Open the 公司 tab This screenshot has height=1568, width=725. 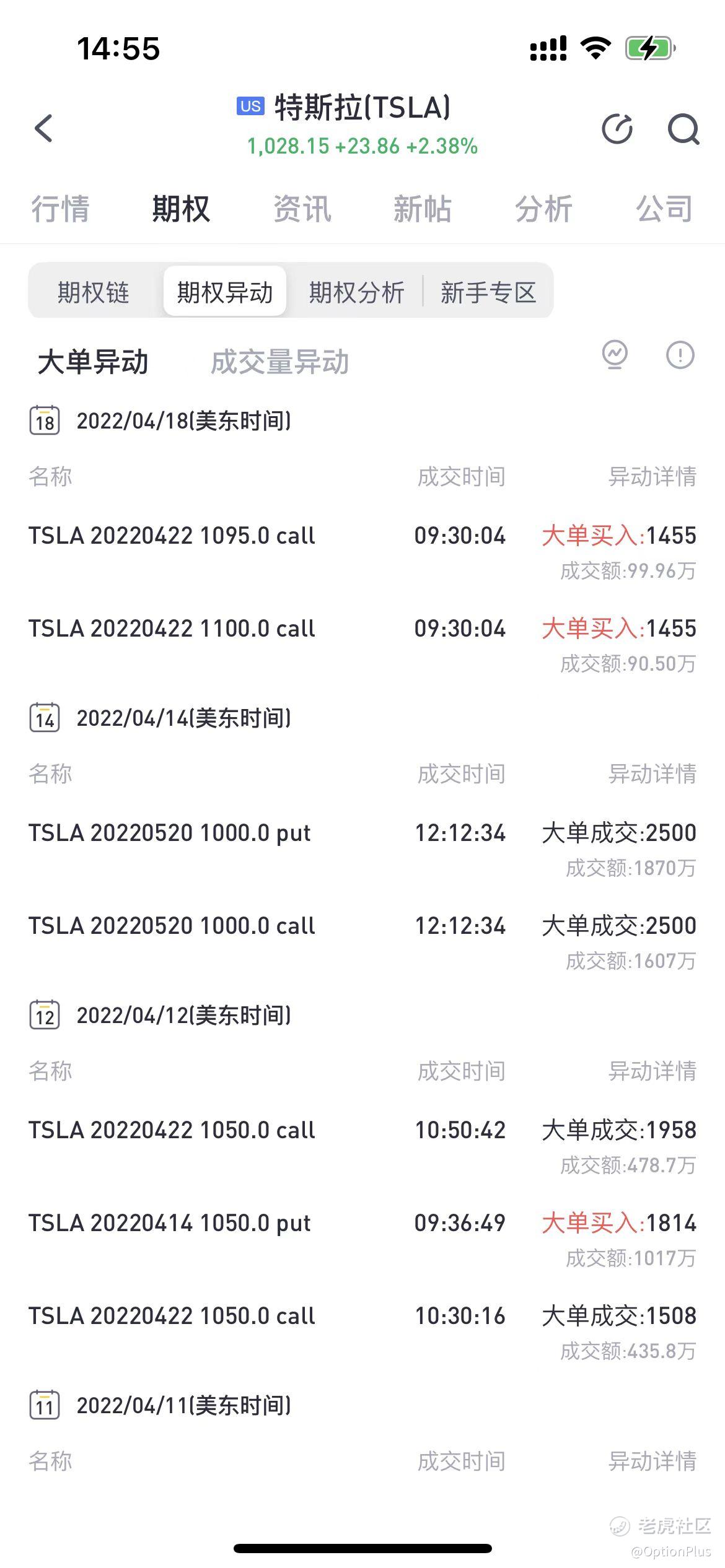click(664, 208)
